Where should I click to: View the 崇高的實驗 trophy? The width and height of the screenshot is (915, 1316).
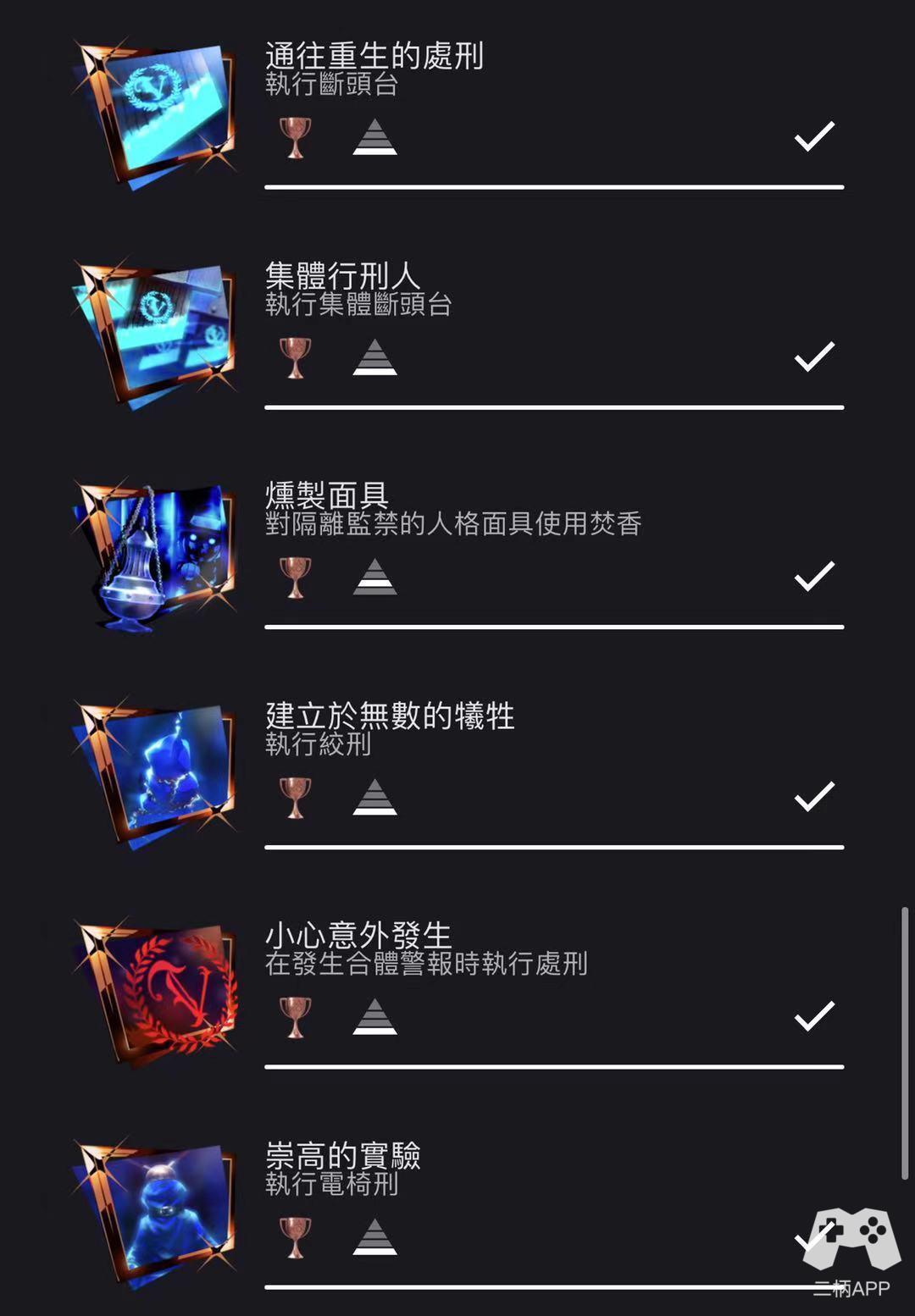(342, 1157)
